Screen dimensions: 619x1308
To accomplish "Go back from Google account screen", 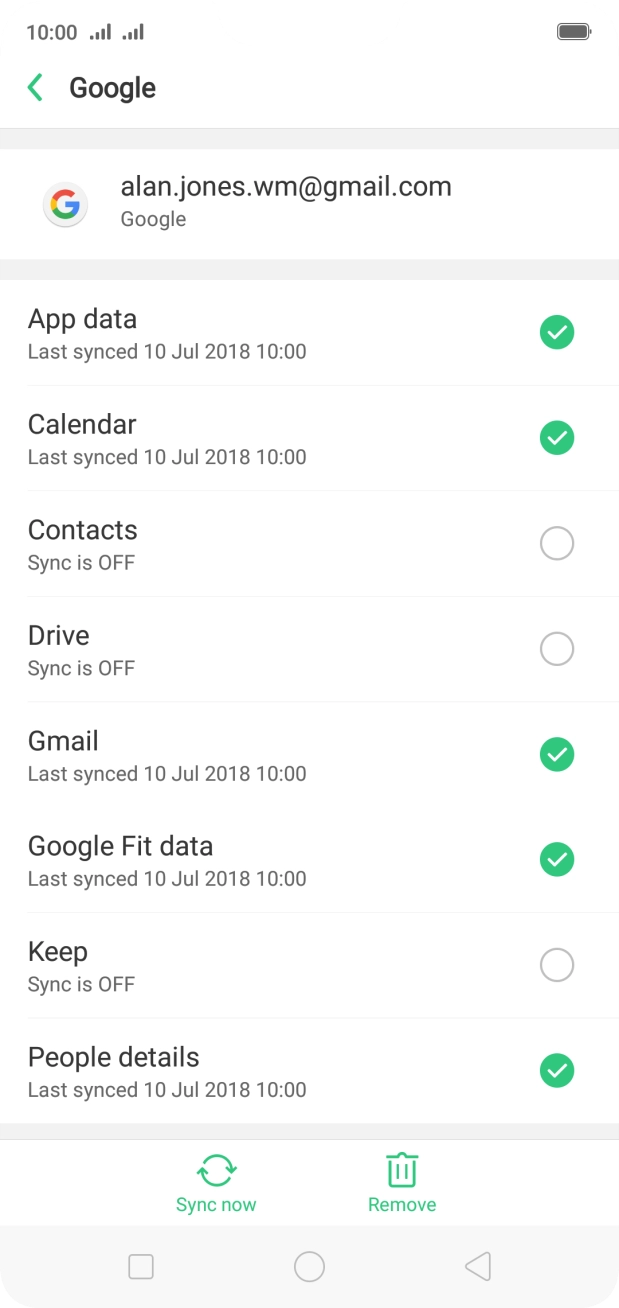I will pyautogui.click(x=36, y=88).
